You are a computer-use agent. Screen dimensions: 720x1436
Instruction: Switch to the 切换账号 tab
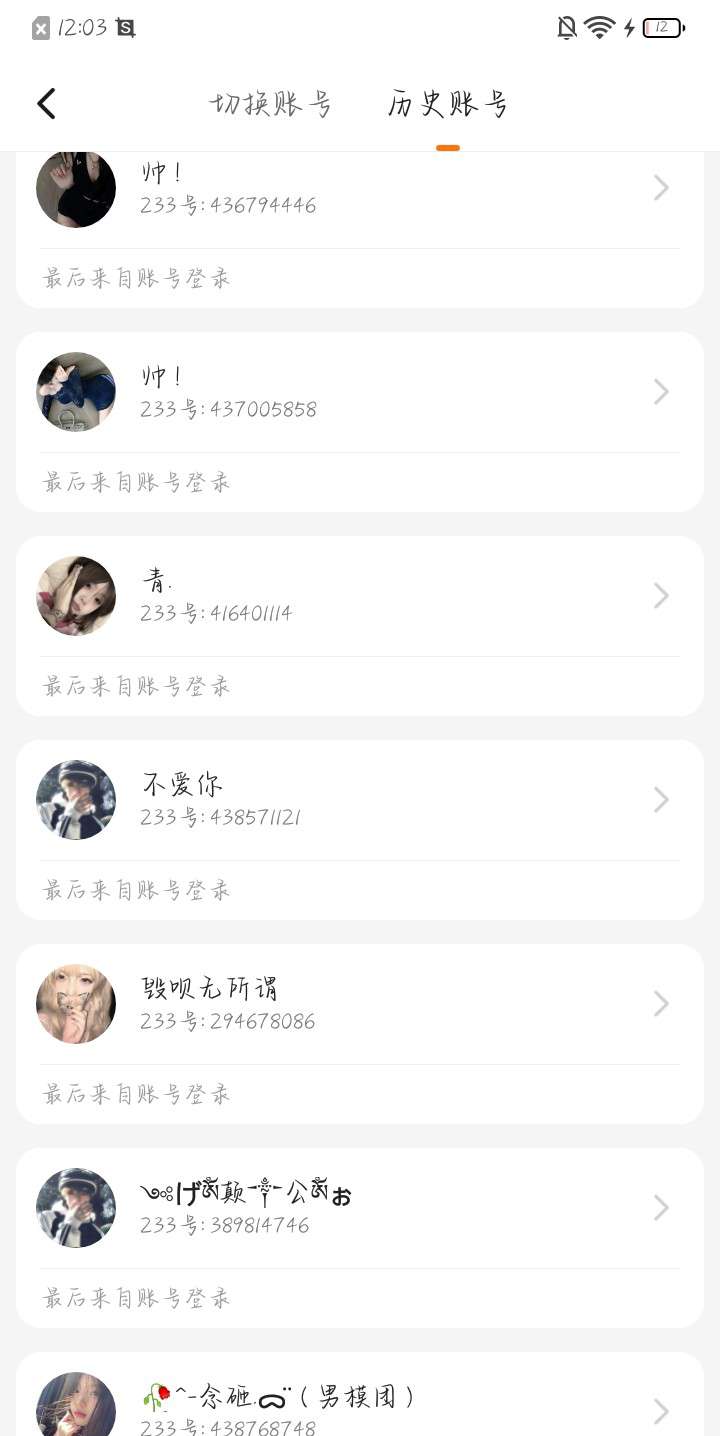(270, 104)
